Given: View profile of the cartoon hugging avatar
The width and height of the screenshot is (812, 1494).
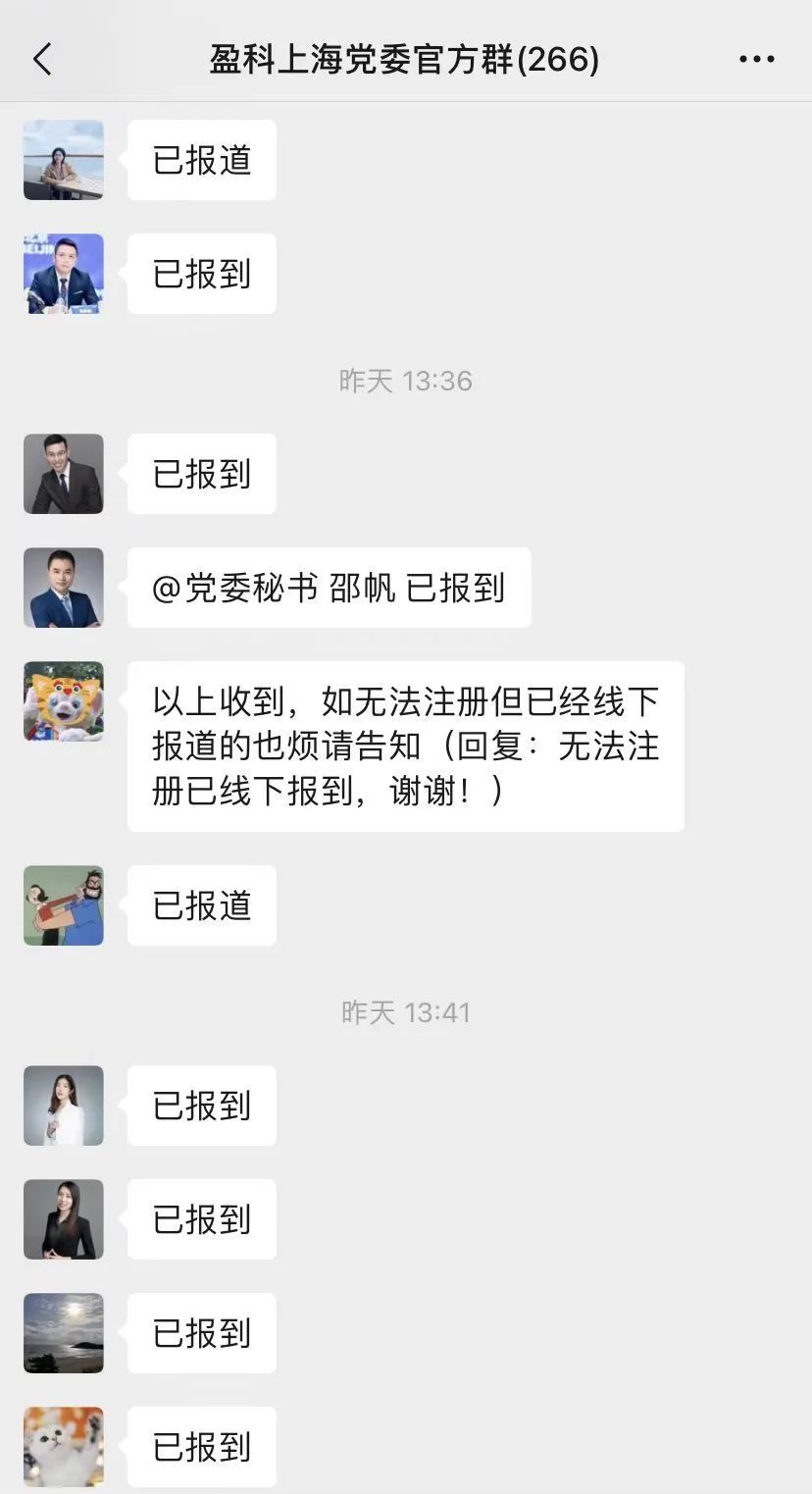Looking at the screenshot, I should pyautogui.click(x=64, y=905).
